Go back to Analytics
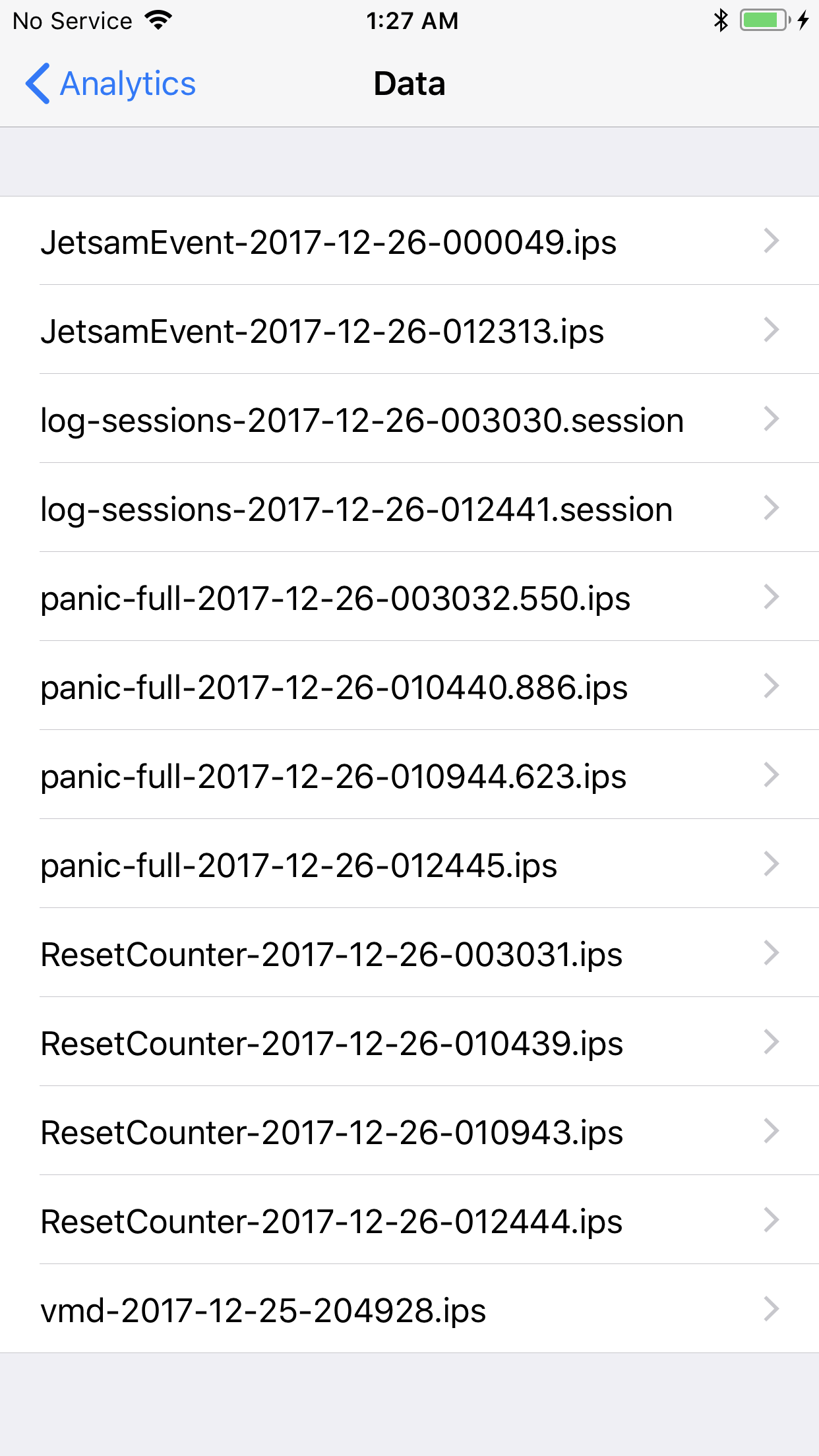This screenshot has height=1456, width=819. pyautogui.click(x=111, y=84)
